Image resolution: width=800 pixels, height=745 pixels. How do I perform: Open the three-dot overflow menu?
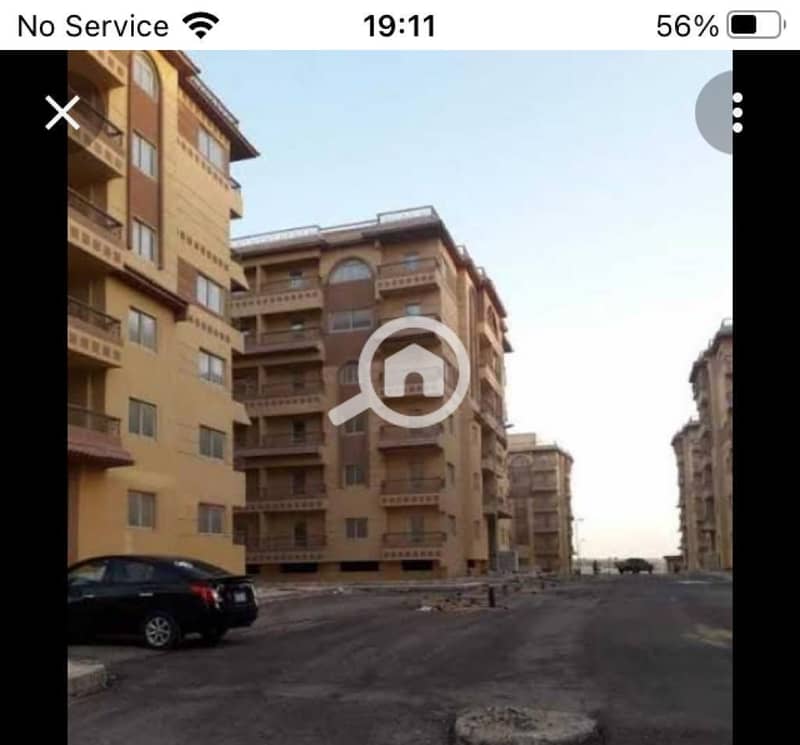736,113
